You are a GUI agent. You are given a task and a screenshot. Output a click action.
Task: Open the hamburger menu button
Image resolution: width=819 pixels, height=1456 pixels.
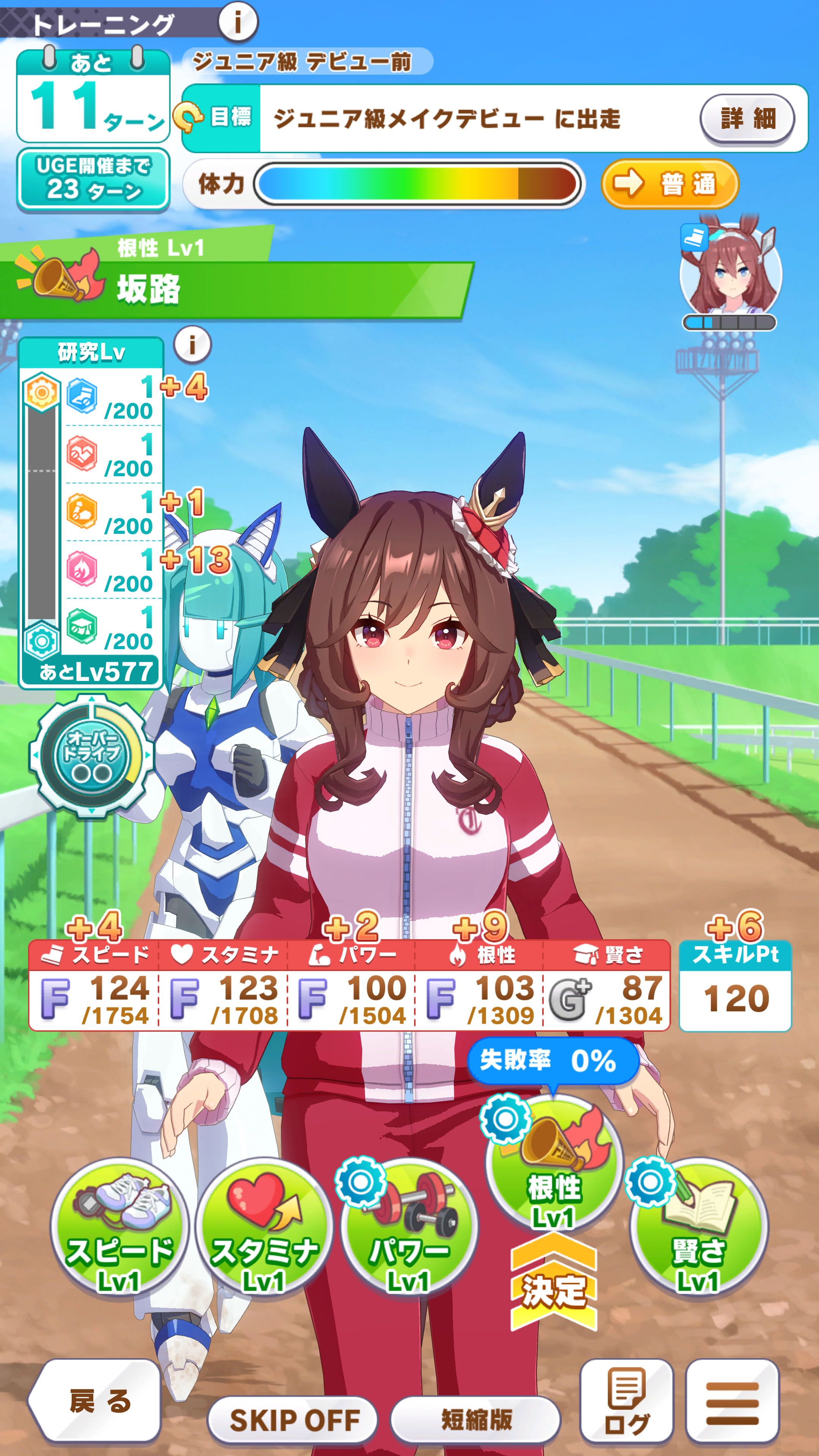[732, 1401]
